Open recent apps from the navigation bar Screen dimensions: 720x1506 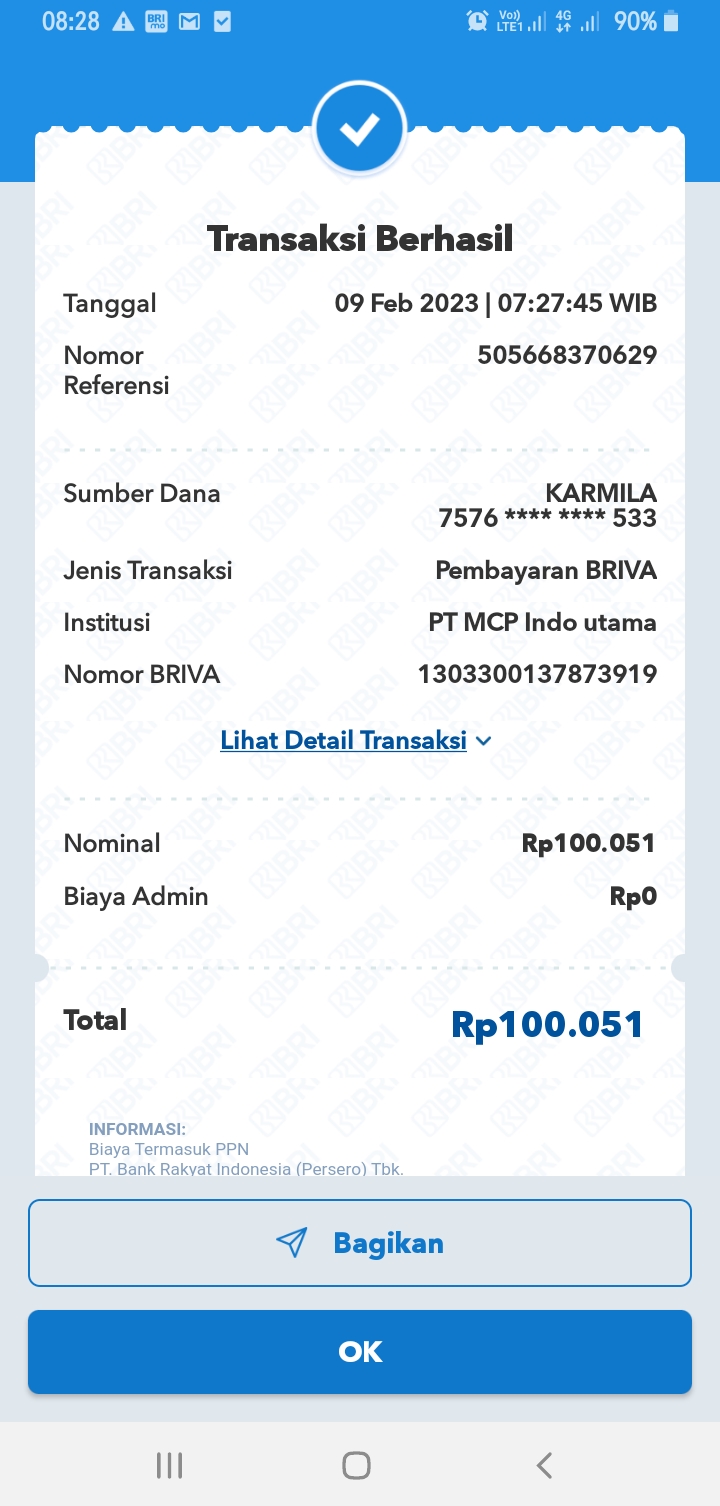(170, 1466)
